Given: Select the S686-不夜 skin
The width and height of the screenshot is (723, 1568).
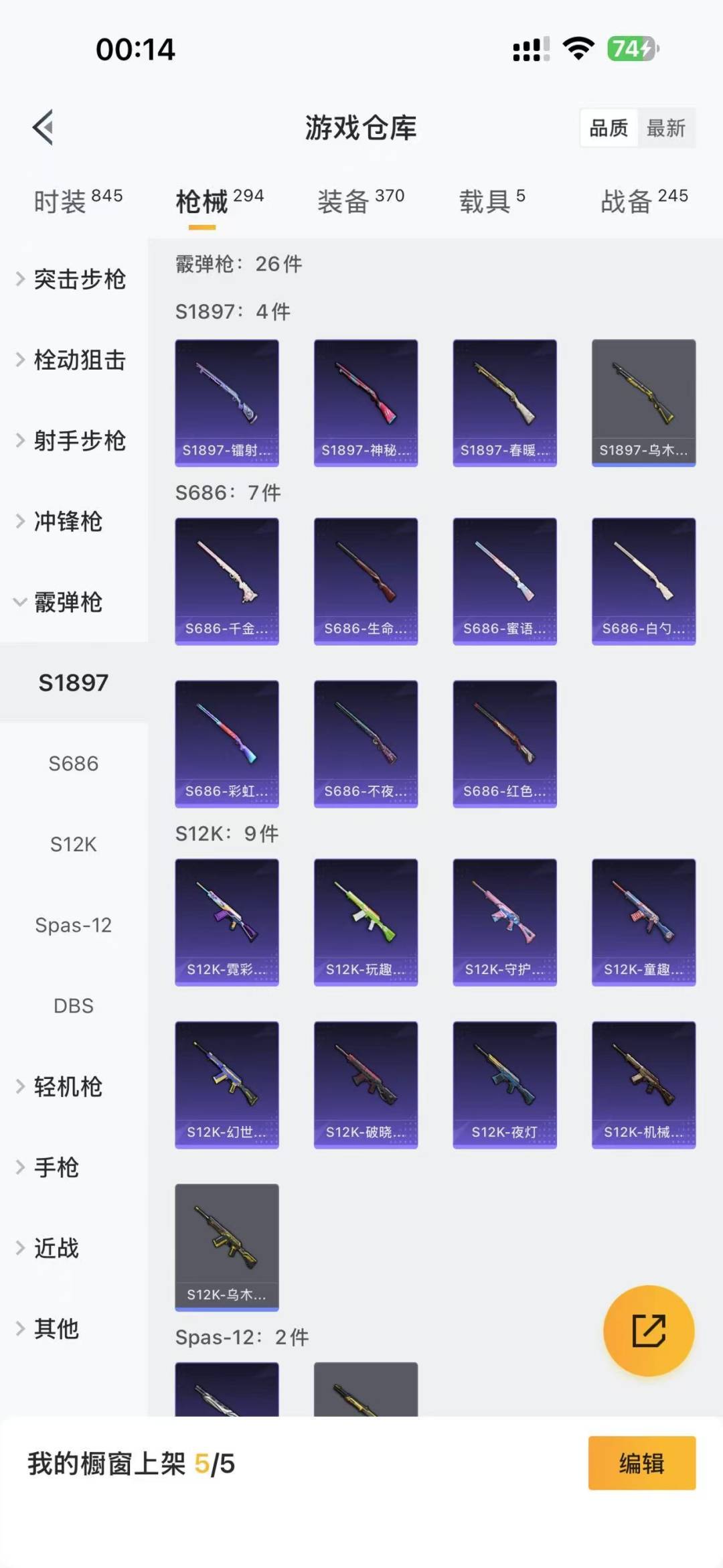Looking at the screenshot, I should pyautogui.click(x=366, y=742).
